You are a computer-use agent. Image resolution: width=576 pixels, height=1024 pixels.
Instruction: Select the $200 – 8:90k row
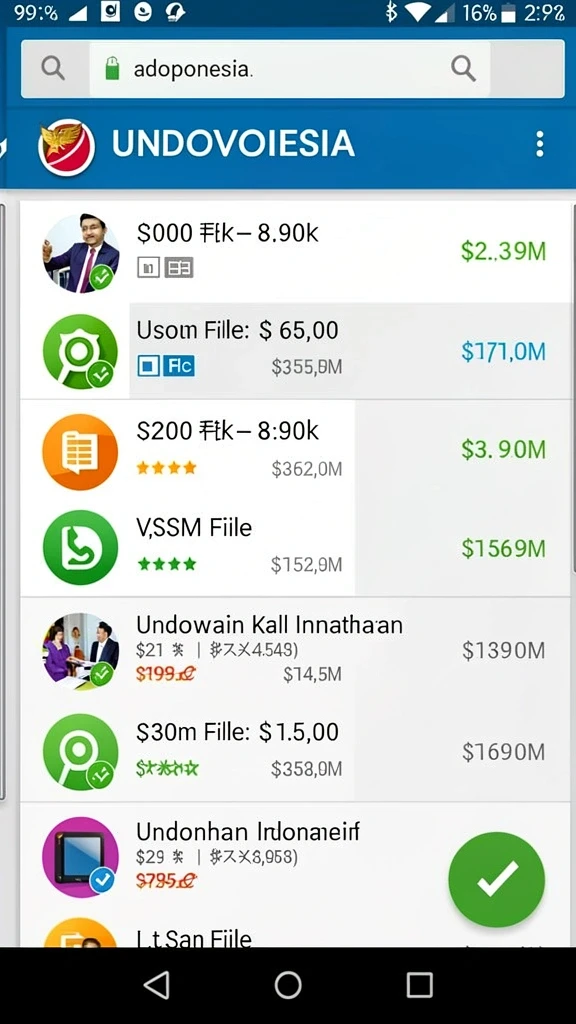[x=295, y=449]
